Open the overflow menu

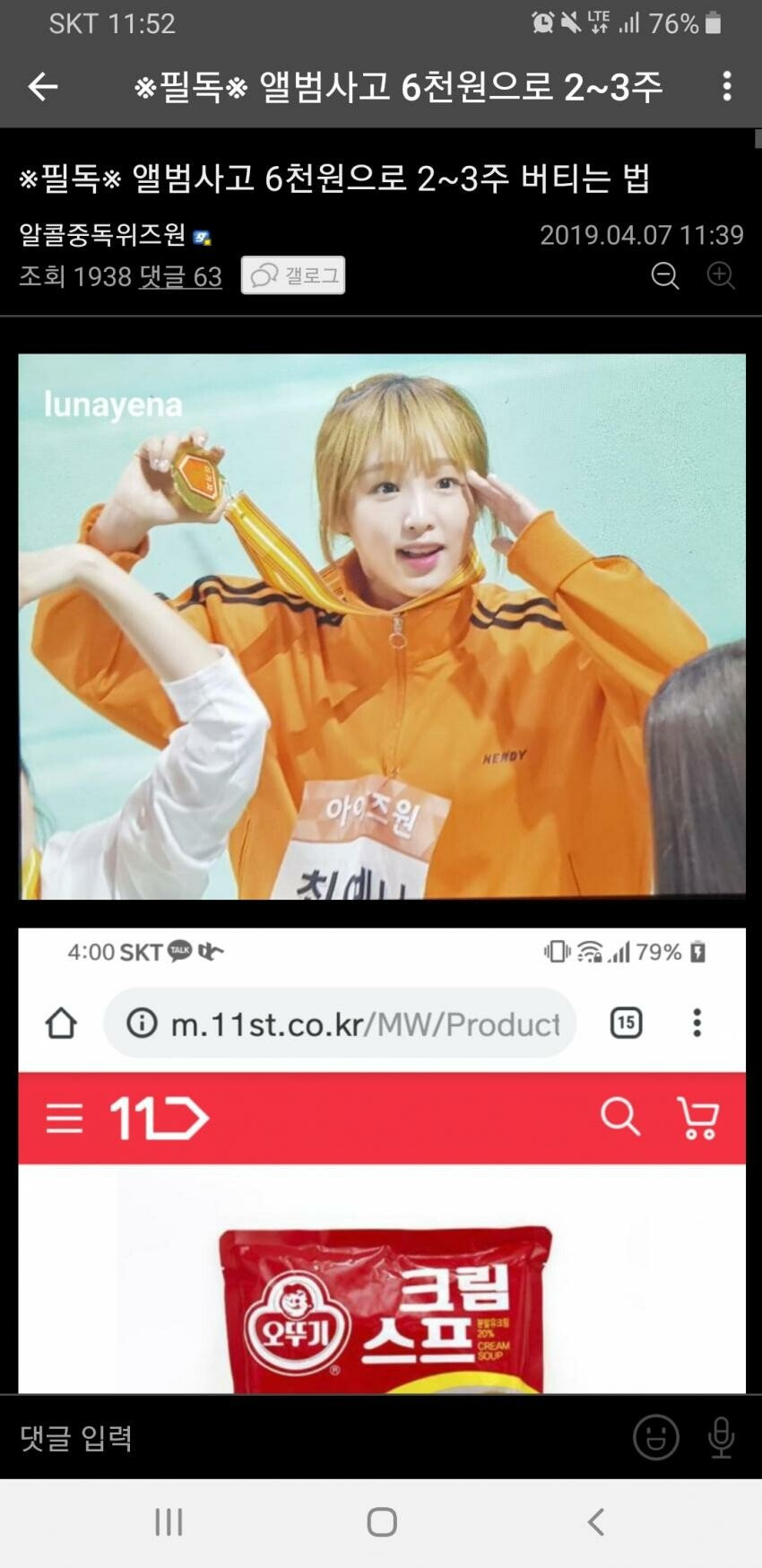coord(727,86)
